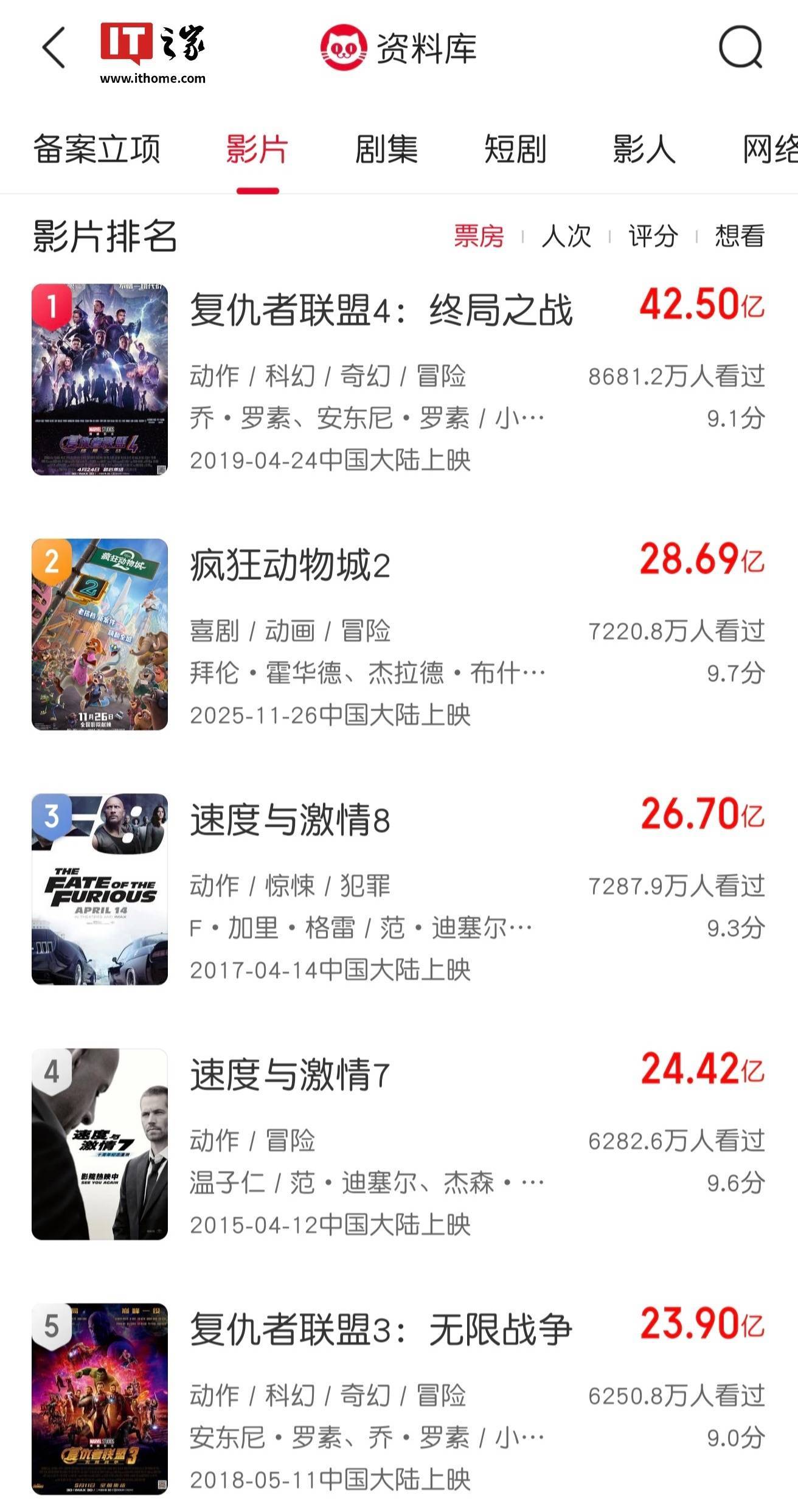
Task: Sort film ranking by 票房
Action: pos(479,236)
